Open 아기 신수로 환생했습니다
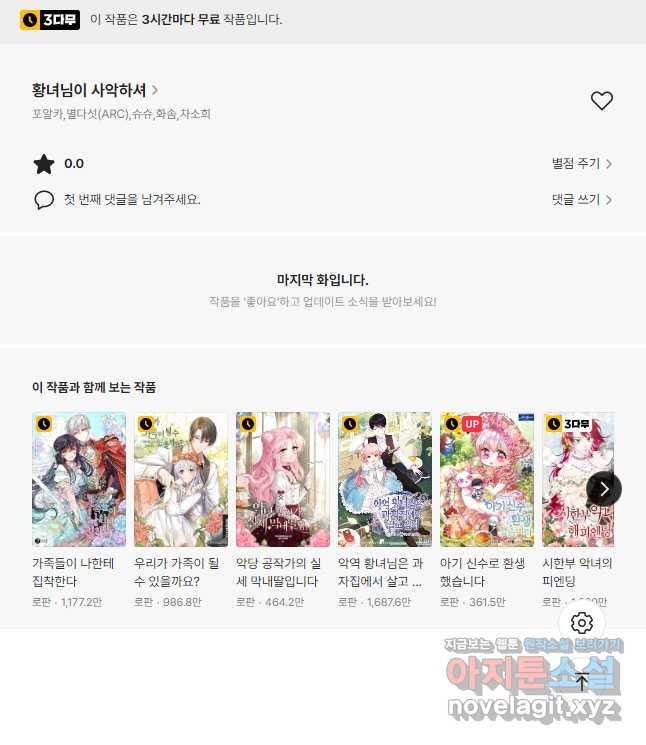This screenshot has width=646, height=745. click(x=487, y=479)
